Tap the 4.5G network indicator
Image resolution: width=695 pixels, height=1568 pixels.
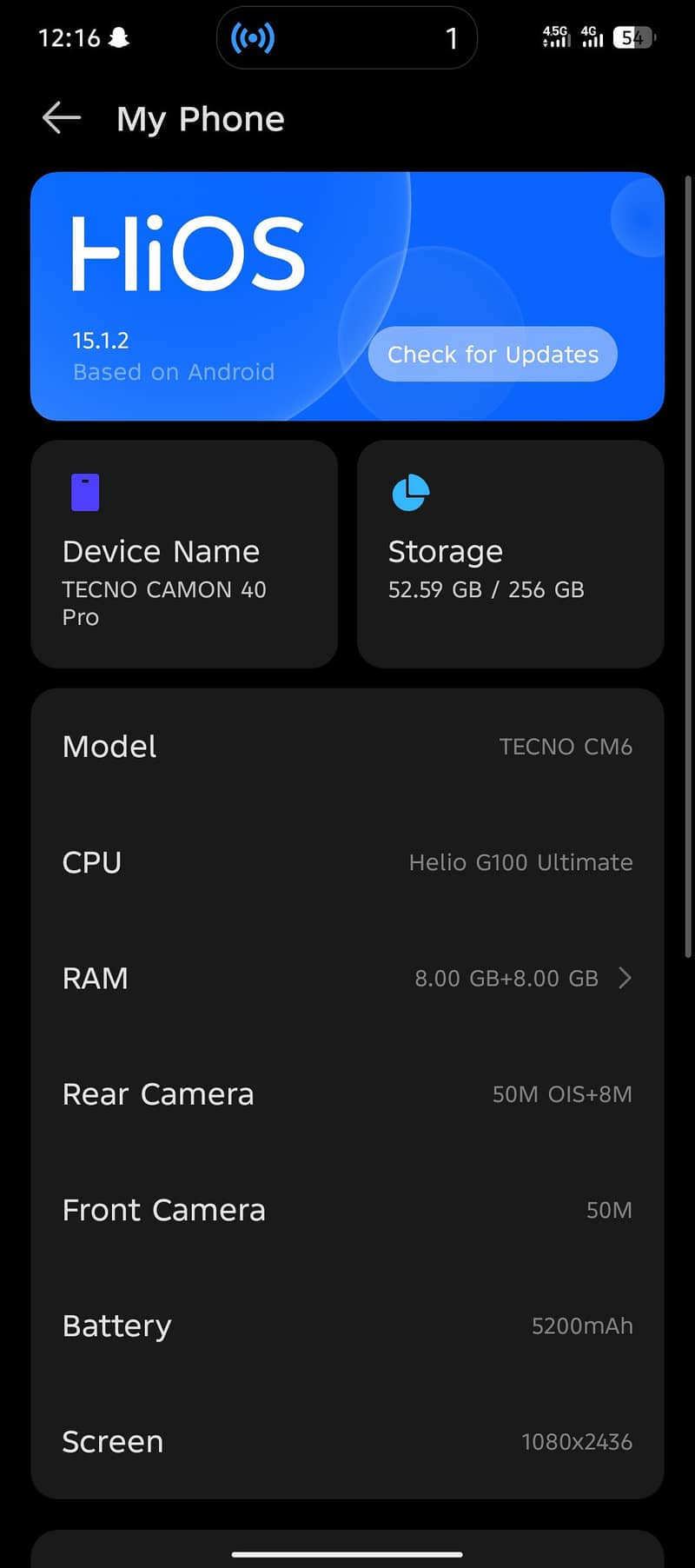point(554,37)
